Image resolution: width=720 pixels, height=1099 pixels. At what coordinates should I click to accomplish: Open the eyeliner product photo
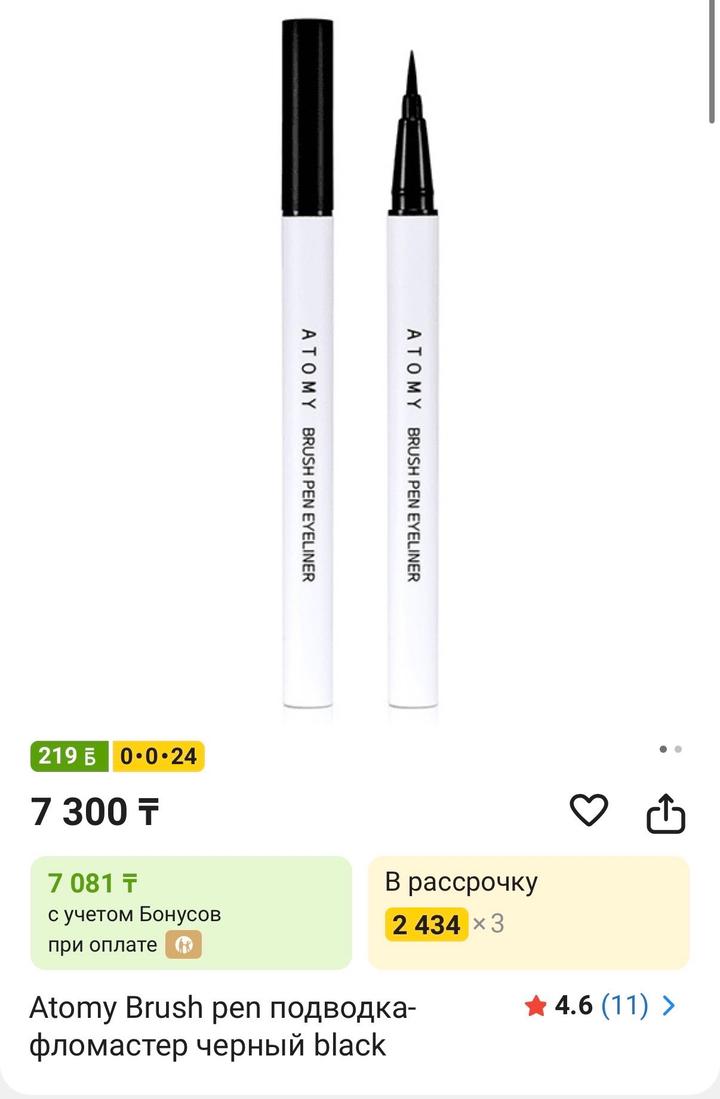pos(359,360)
